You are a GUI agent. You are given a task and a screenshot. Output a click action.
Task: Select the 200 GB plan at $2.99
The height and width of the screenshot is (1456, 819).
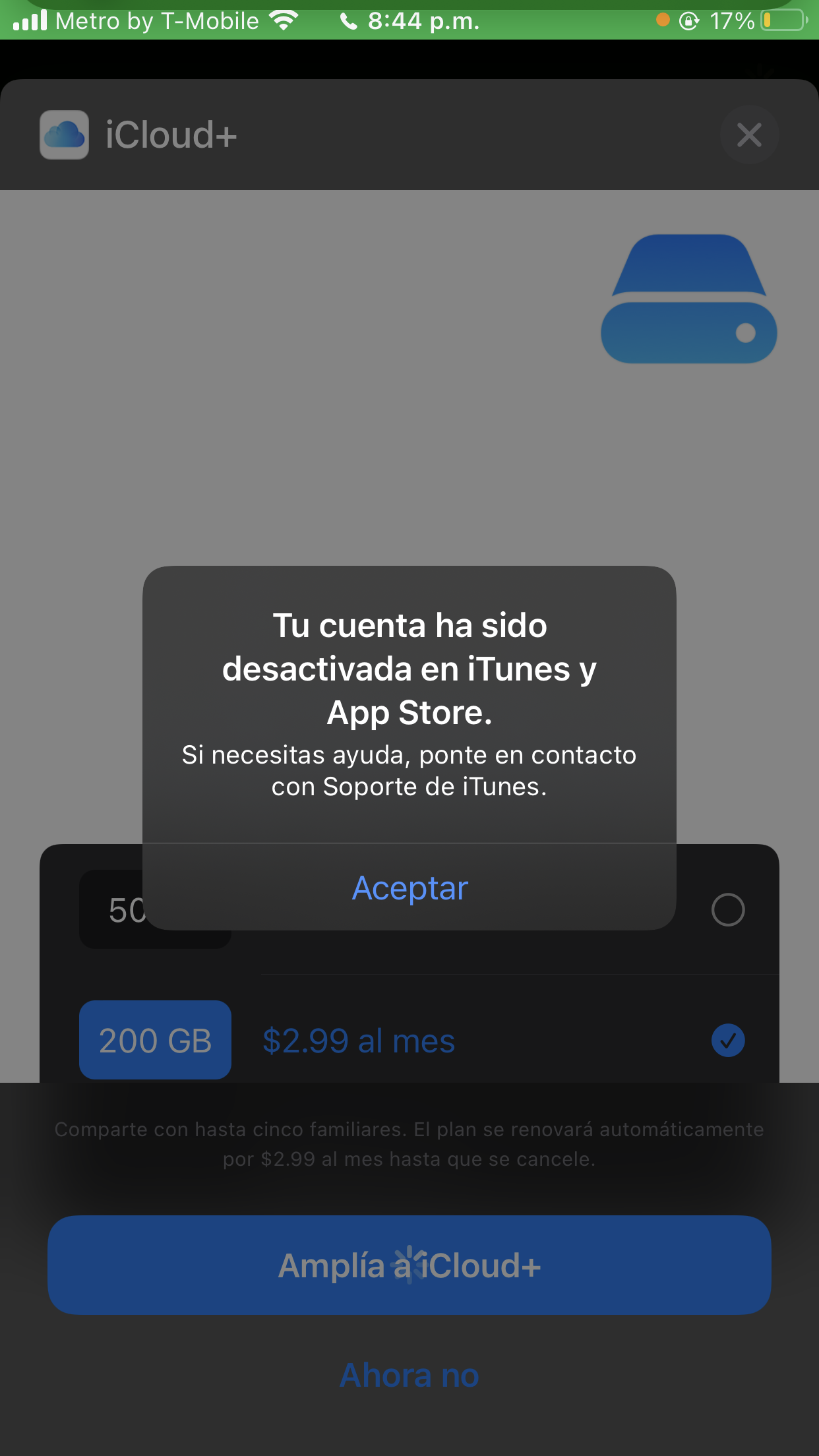point(728,1041)
